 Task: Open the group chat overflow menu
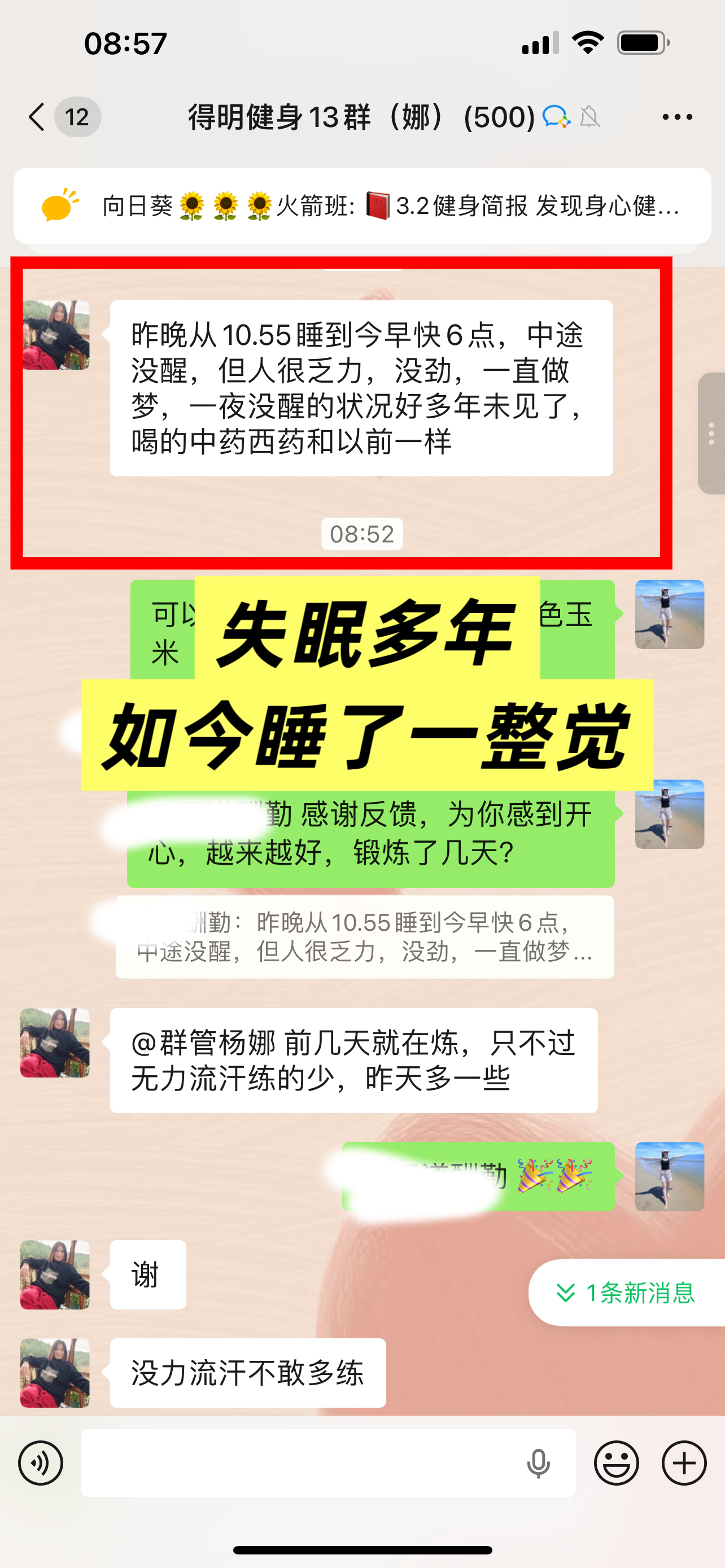pyautogui.click(x=677, y=117)
